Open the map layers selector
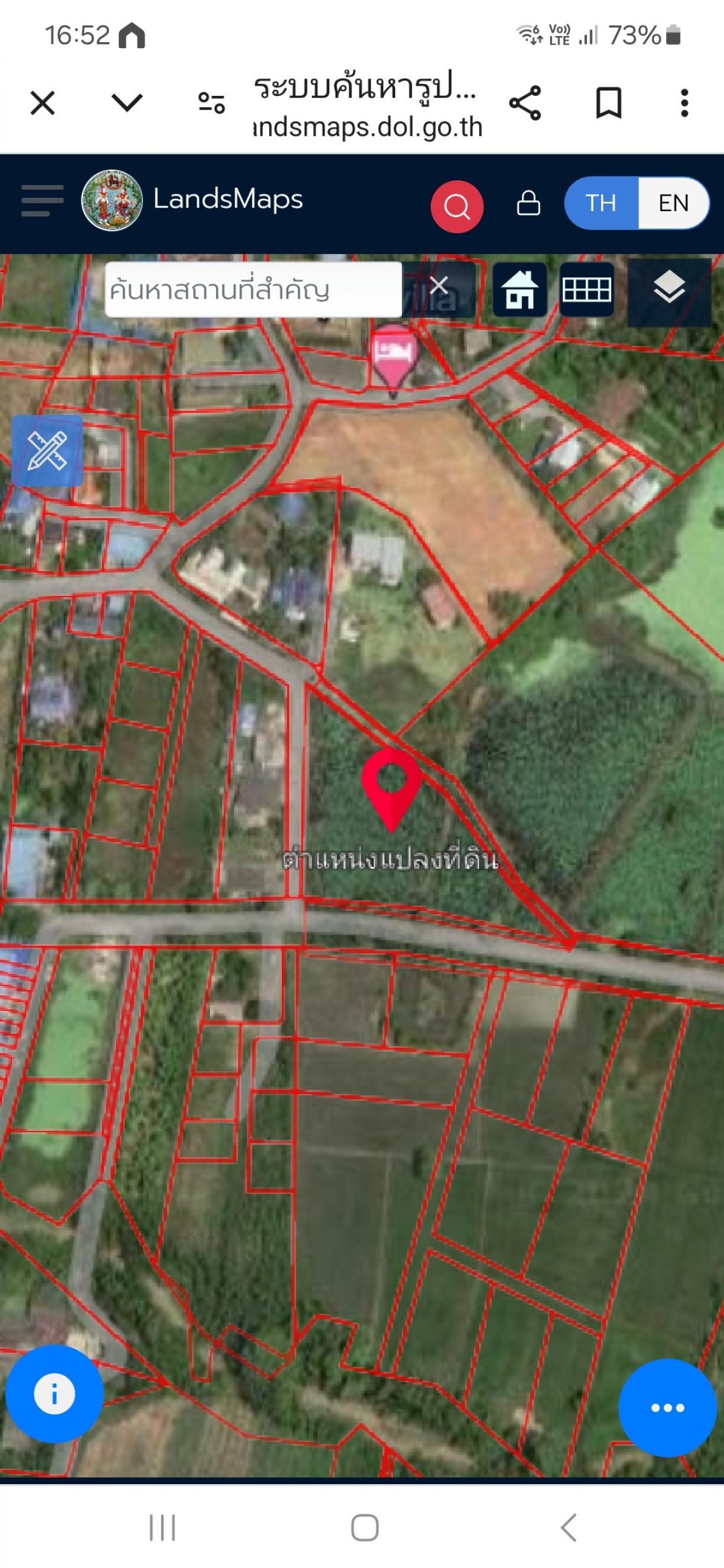724x1568 pixels. 669,289
